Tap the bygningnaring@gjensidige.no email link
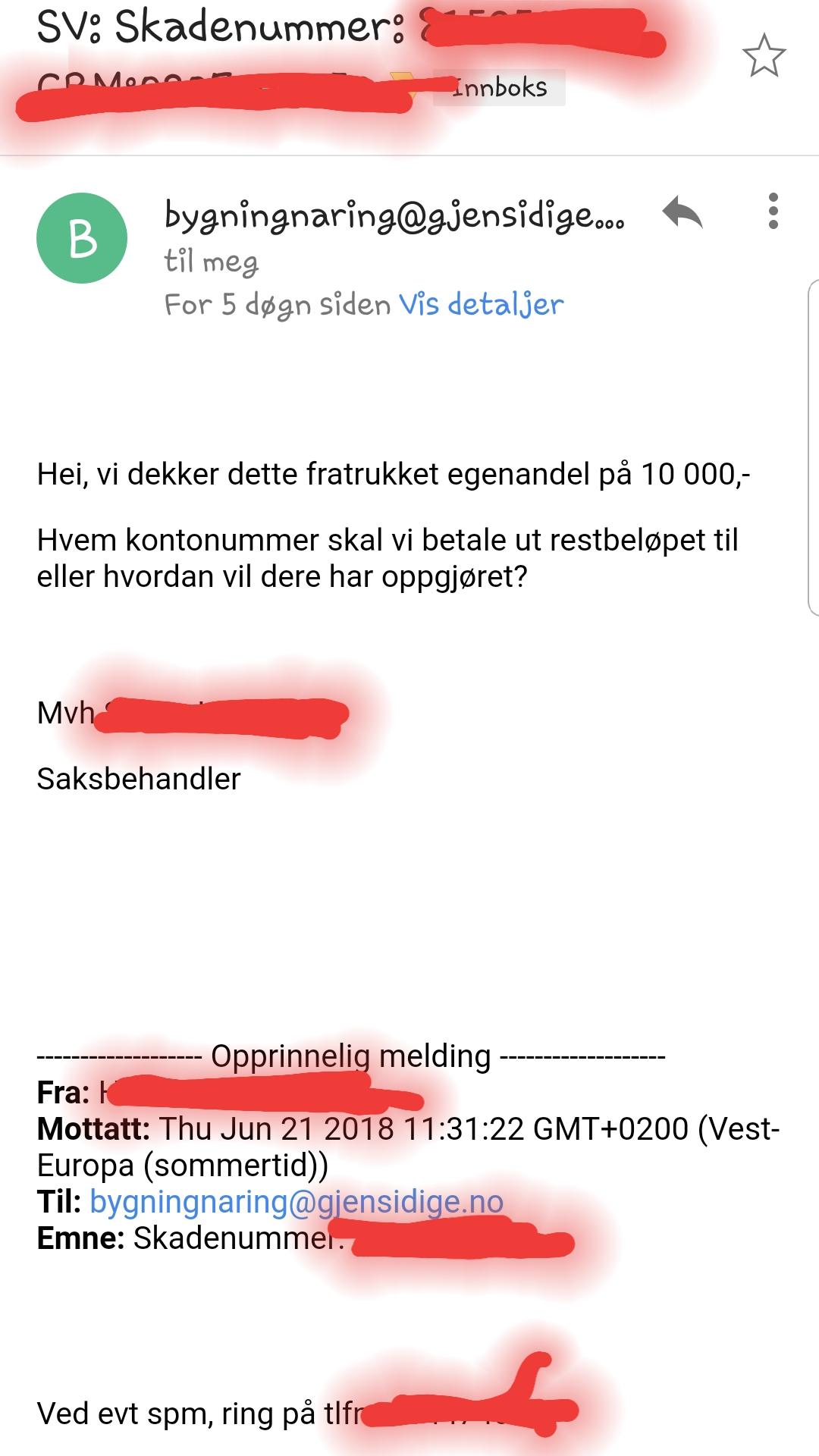The height and width of the screenshot is (1456, 819). click(x=297, y=1202)
